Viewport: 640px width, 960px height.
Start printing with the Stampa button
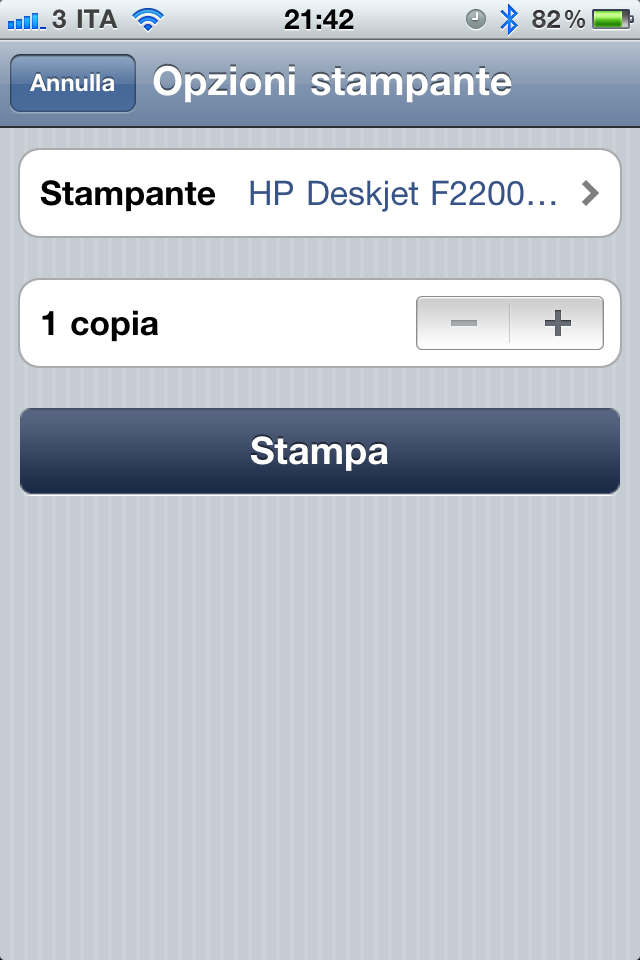tap(320, 451)
